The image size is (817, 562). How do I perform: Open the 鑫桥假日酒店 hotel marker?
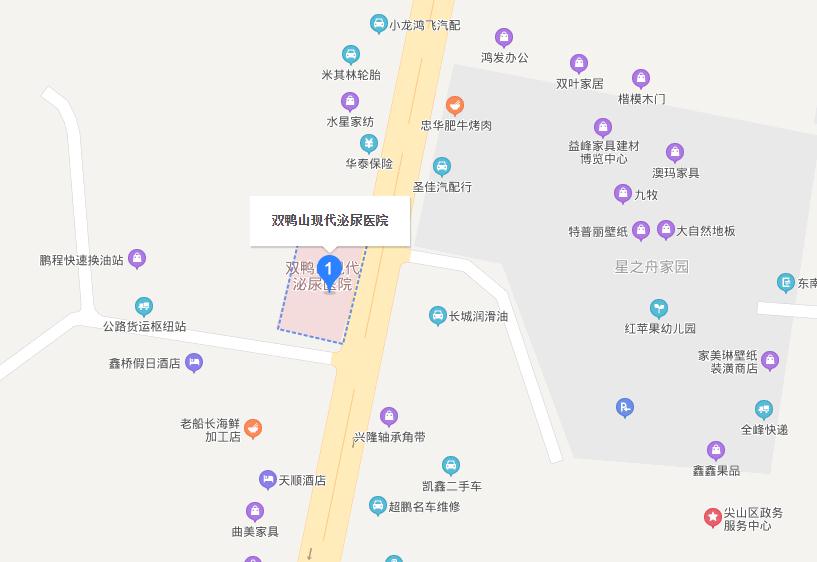coord(195,363)
